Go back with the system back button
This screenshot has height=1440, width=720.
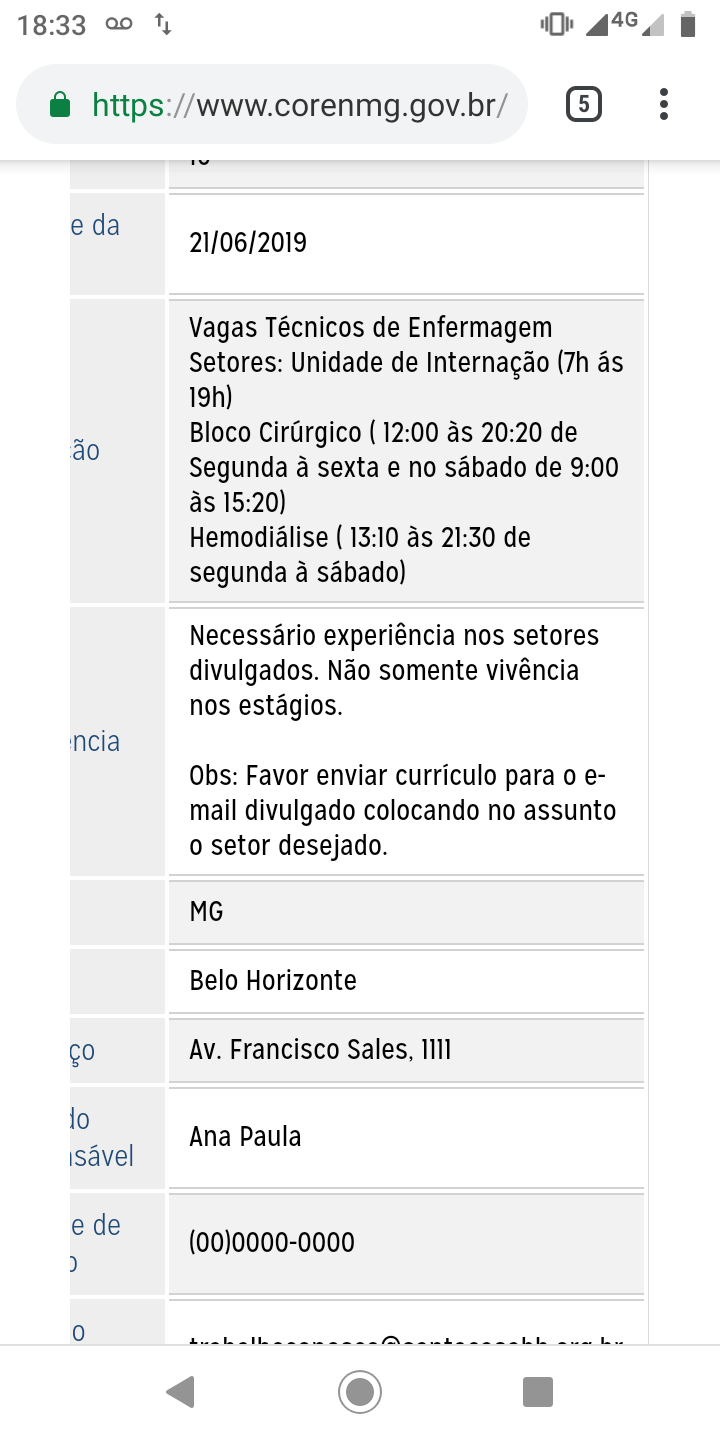coord(180,1392)
